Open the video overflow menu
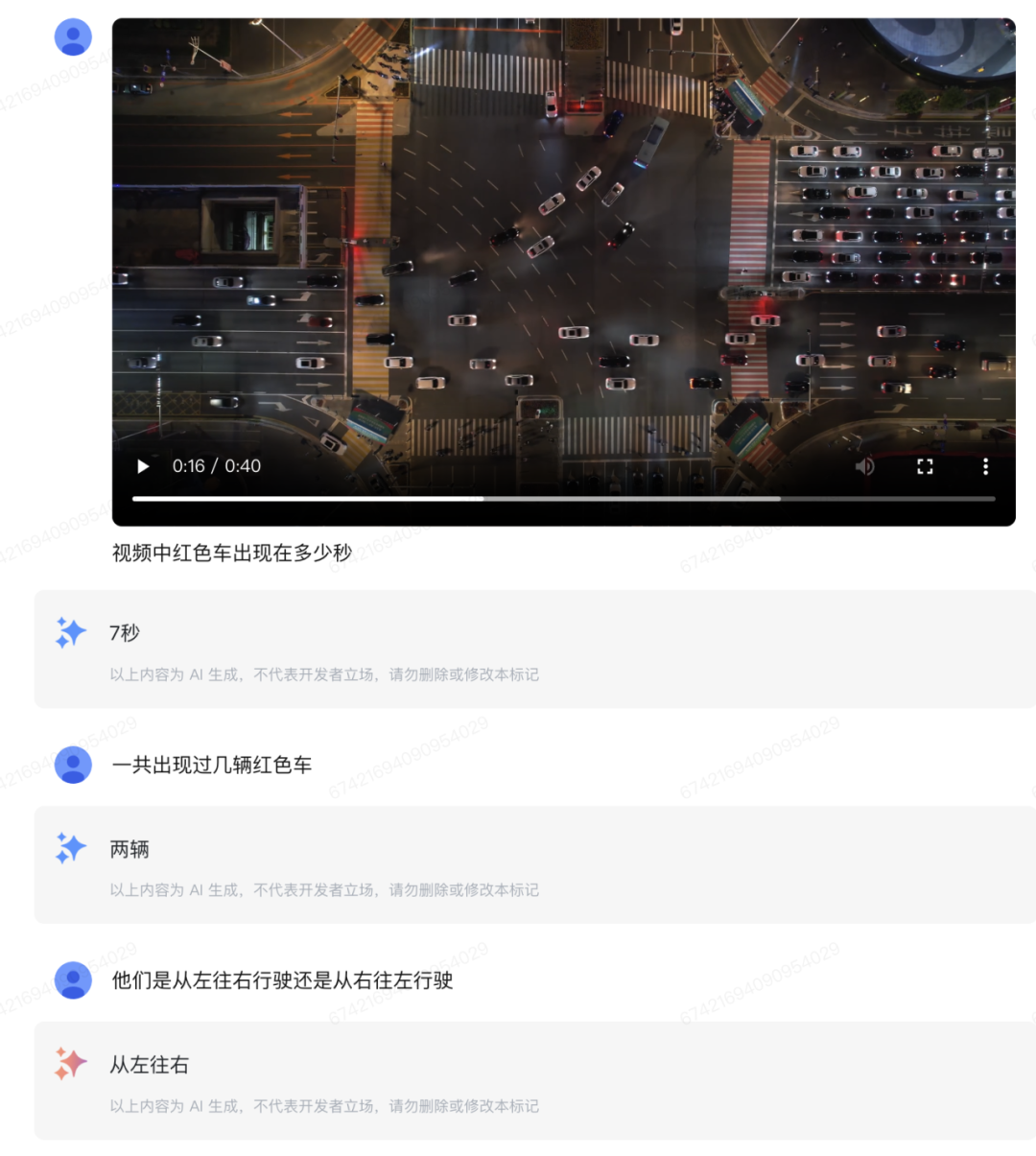 [x=985, y=466]
